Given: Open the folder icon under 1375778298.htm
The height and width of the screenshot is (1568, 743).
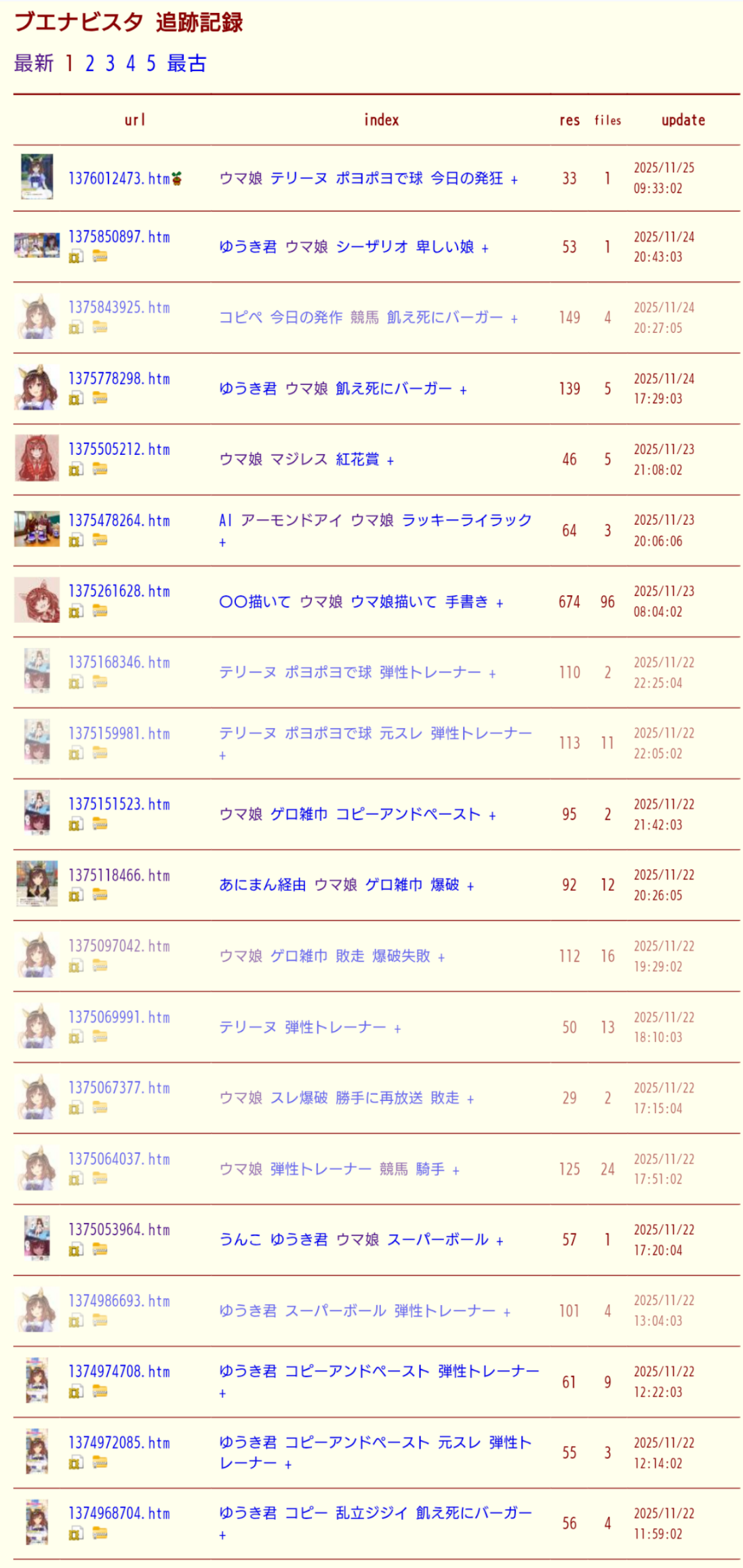Looking at the screenshot, I should tap(100, 398).
